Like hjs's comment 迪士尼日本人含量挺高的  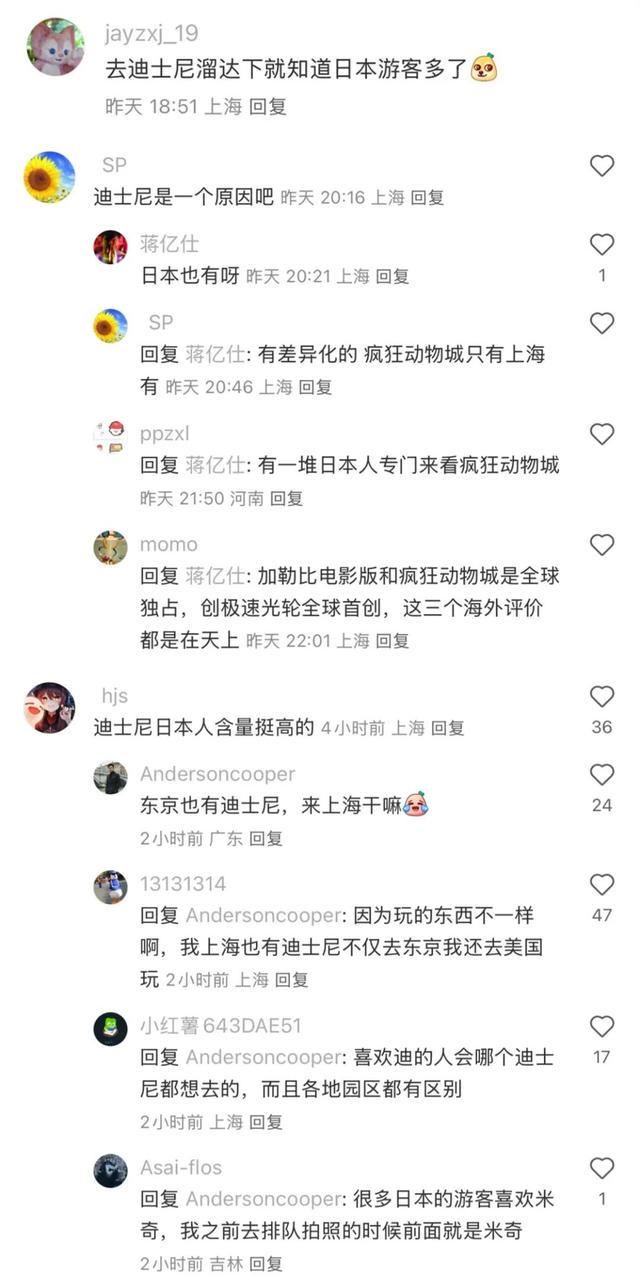(602, 696)
